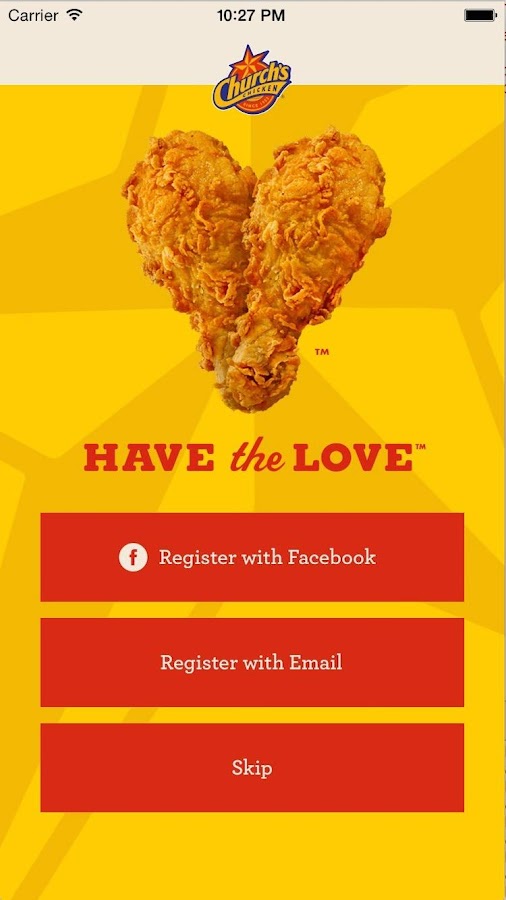The image size is (506, 900).
Task: Register with Facebook
Action: (252, 557)
